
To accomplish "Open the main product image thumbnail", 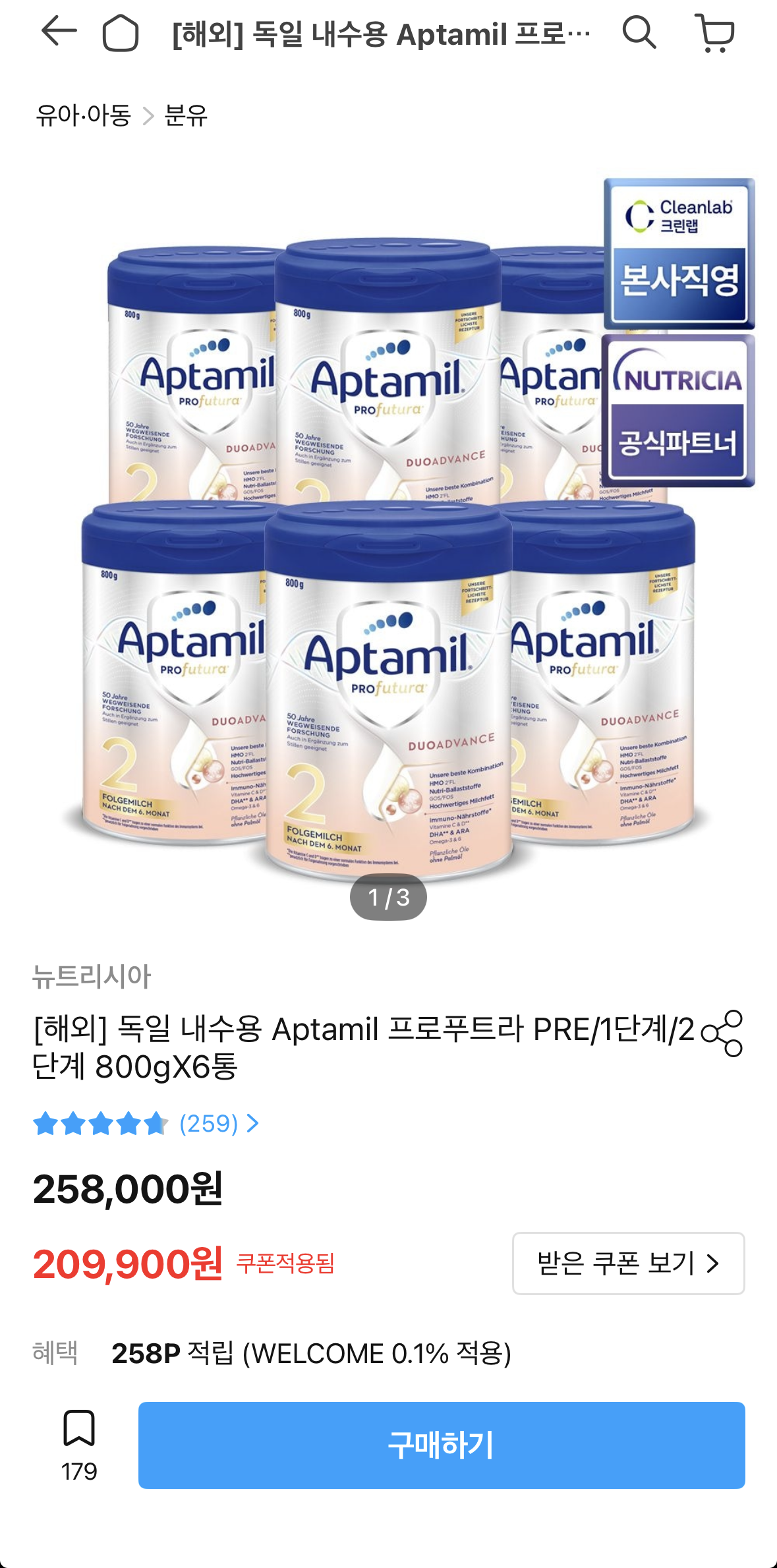I will click(388, 560).
